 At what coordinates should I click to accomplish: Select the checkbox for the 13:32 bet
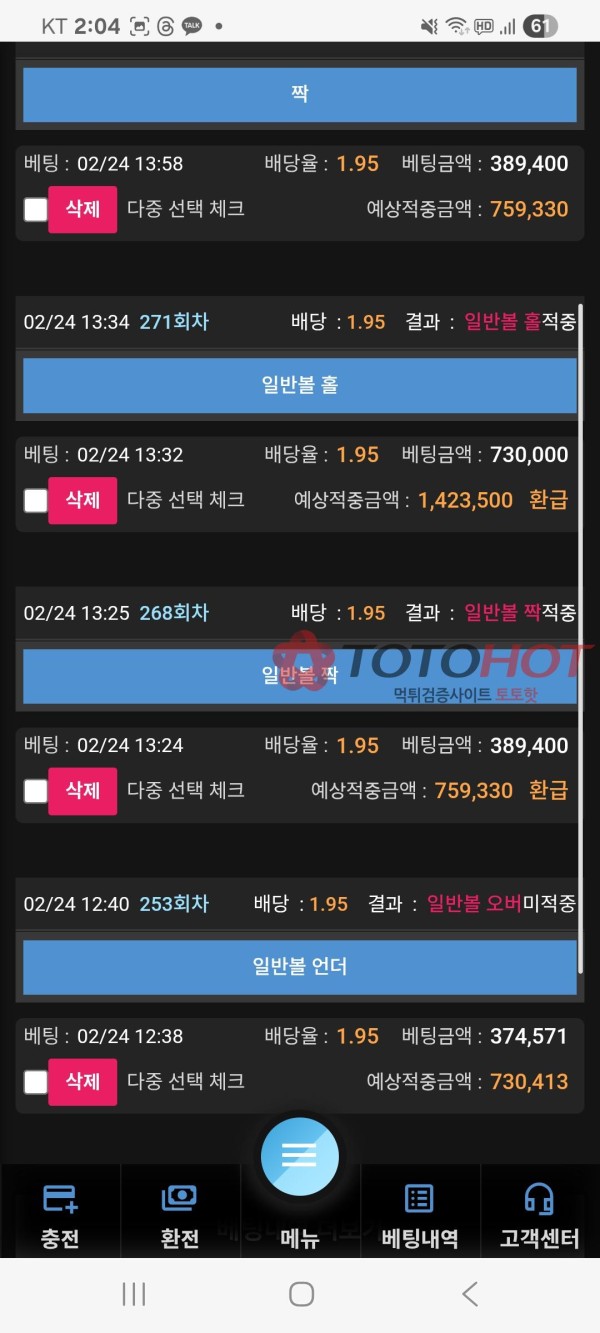(x=36, y=500)
